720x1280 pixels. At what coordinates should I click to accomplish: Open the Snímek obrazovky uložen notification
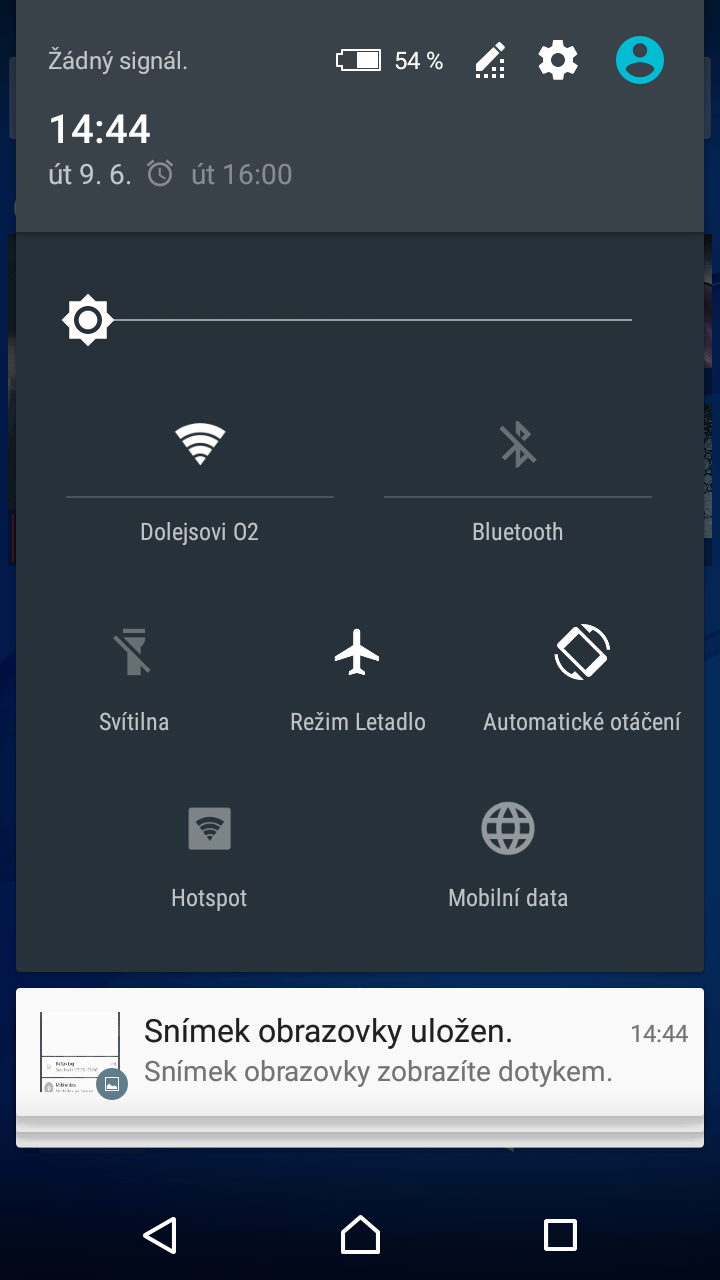coord(360,1052)
